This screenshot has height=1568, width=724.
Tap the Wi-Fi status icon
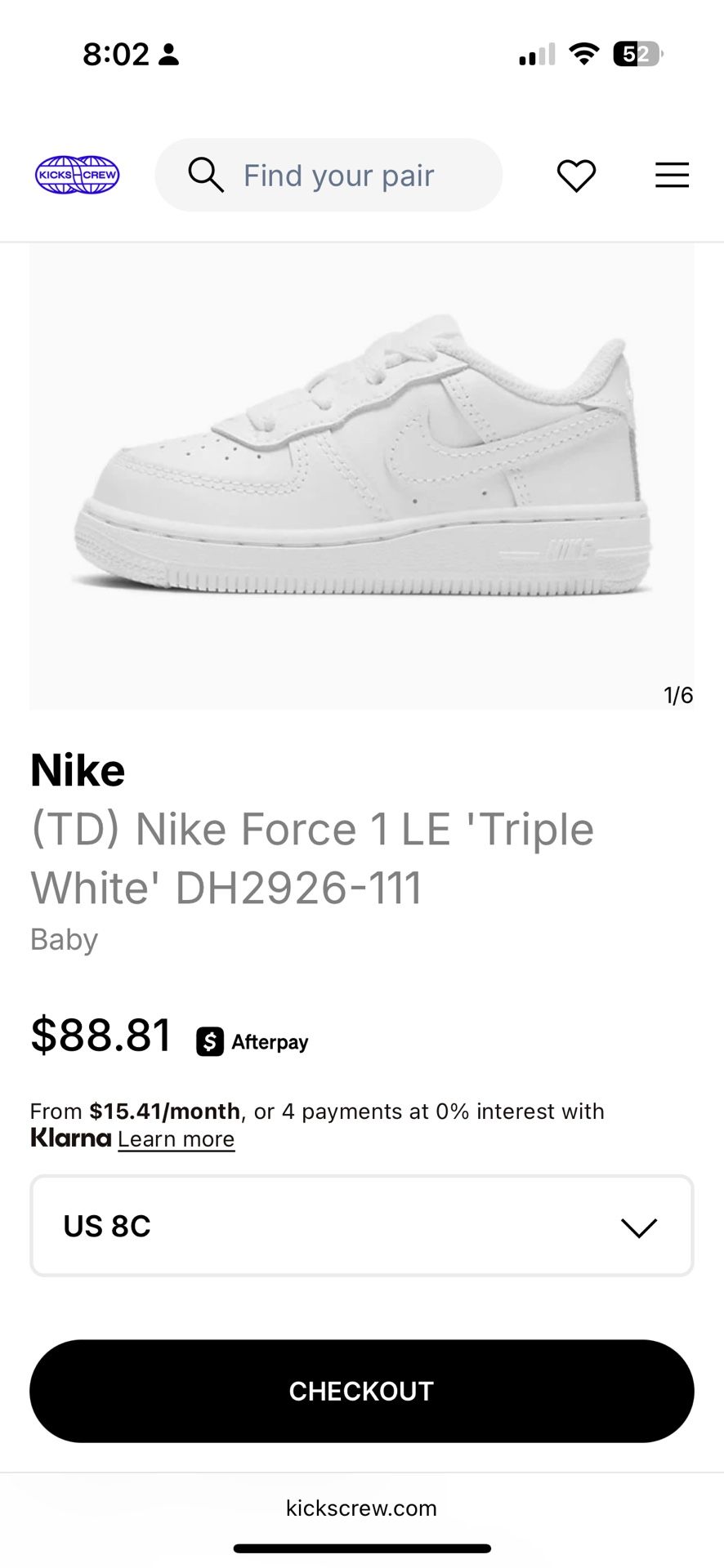coord(583,54)
